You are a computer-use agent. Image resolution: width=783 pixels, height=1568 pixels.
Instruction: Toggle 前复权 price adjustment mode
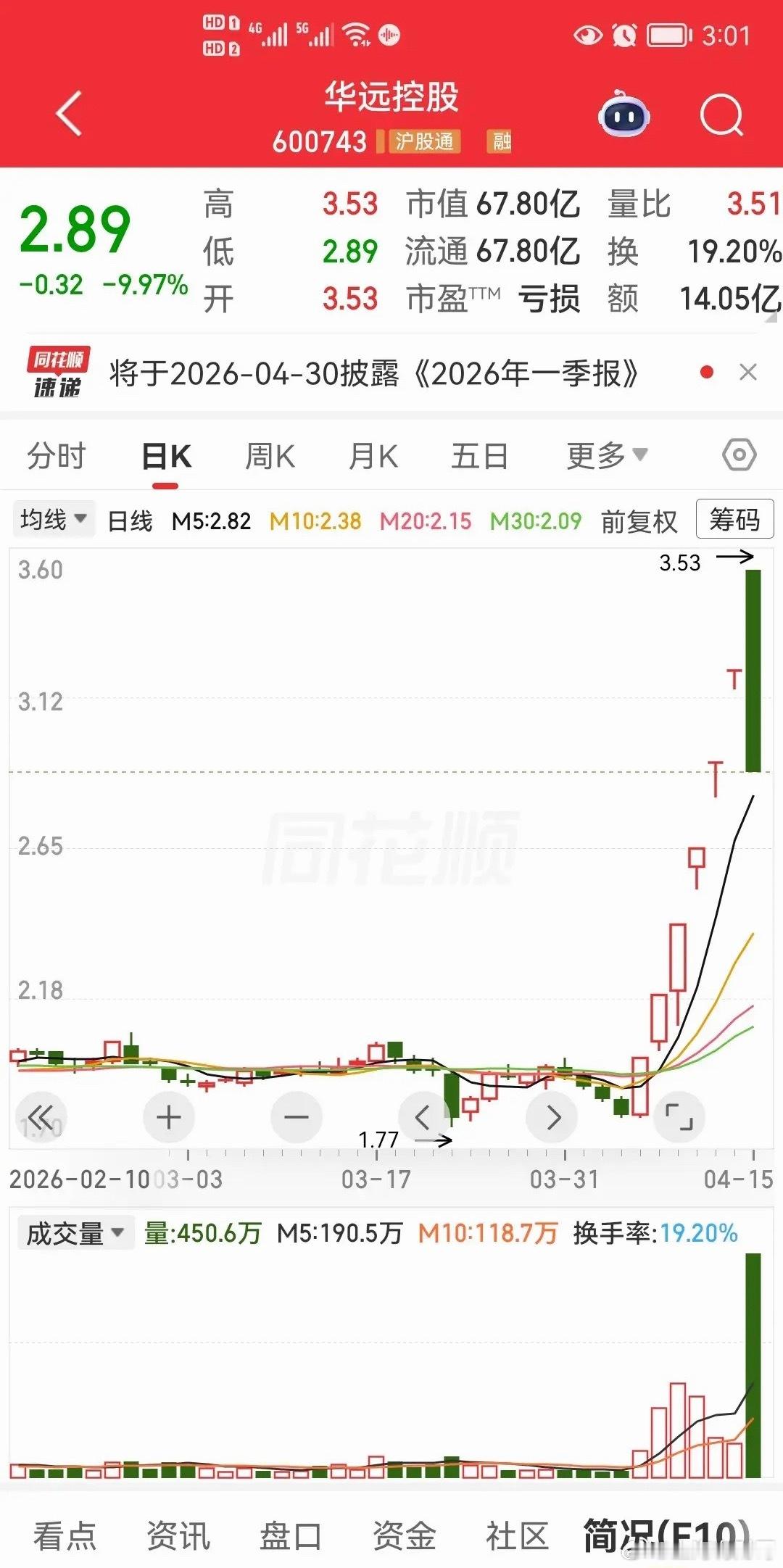638,519
